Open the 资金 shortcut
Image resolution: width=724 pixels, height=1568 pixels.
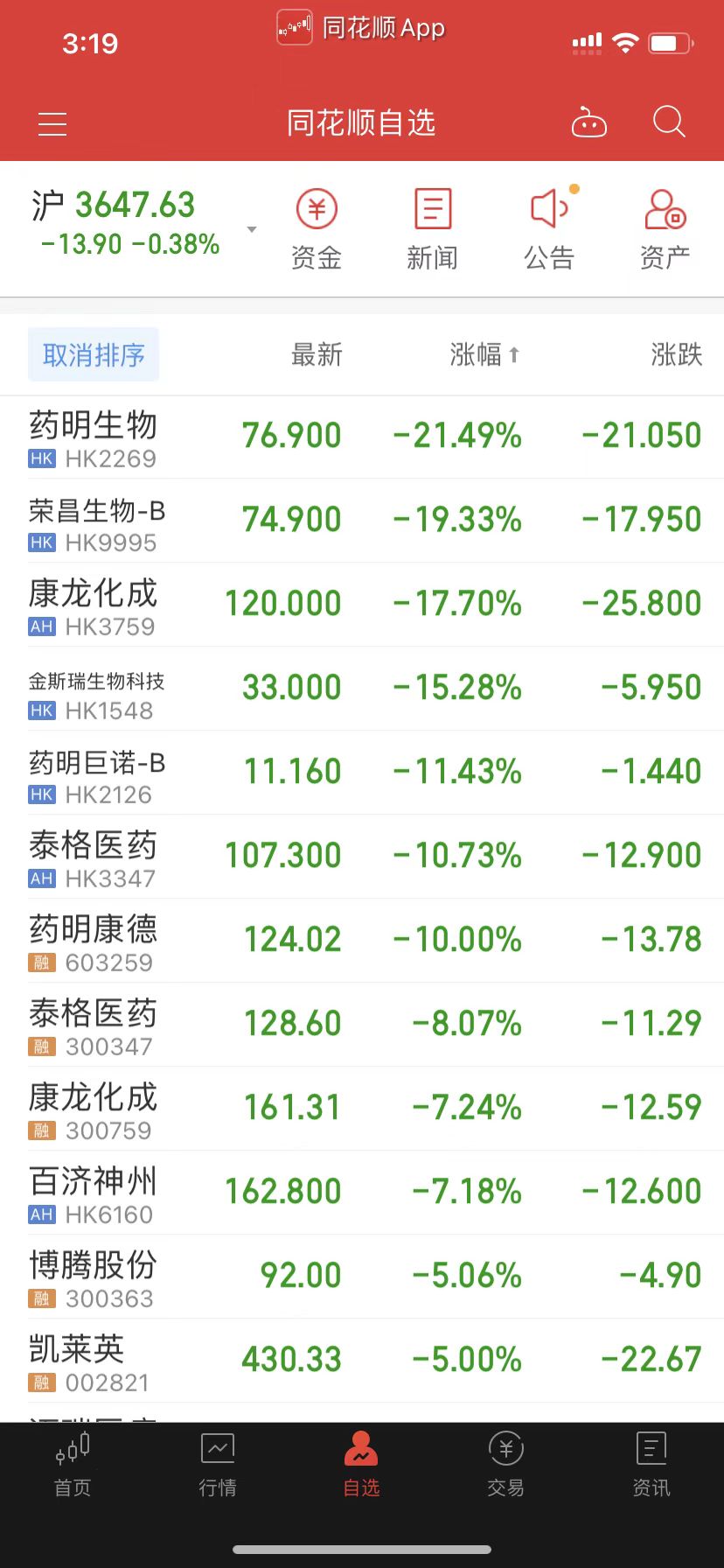tap(317, 229)
